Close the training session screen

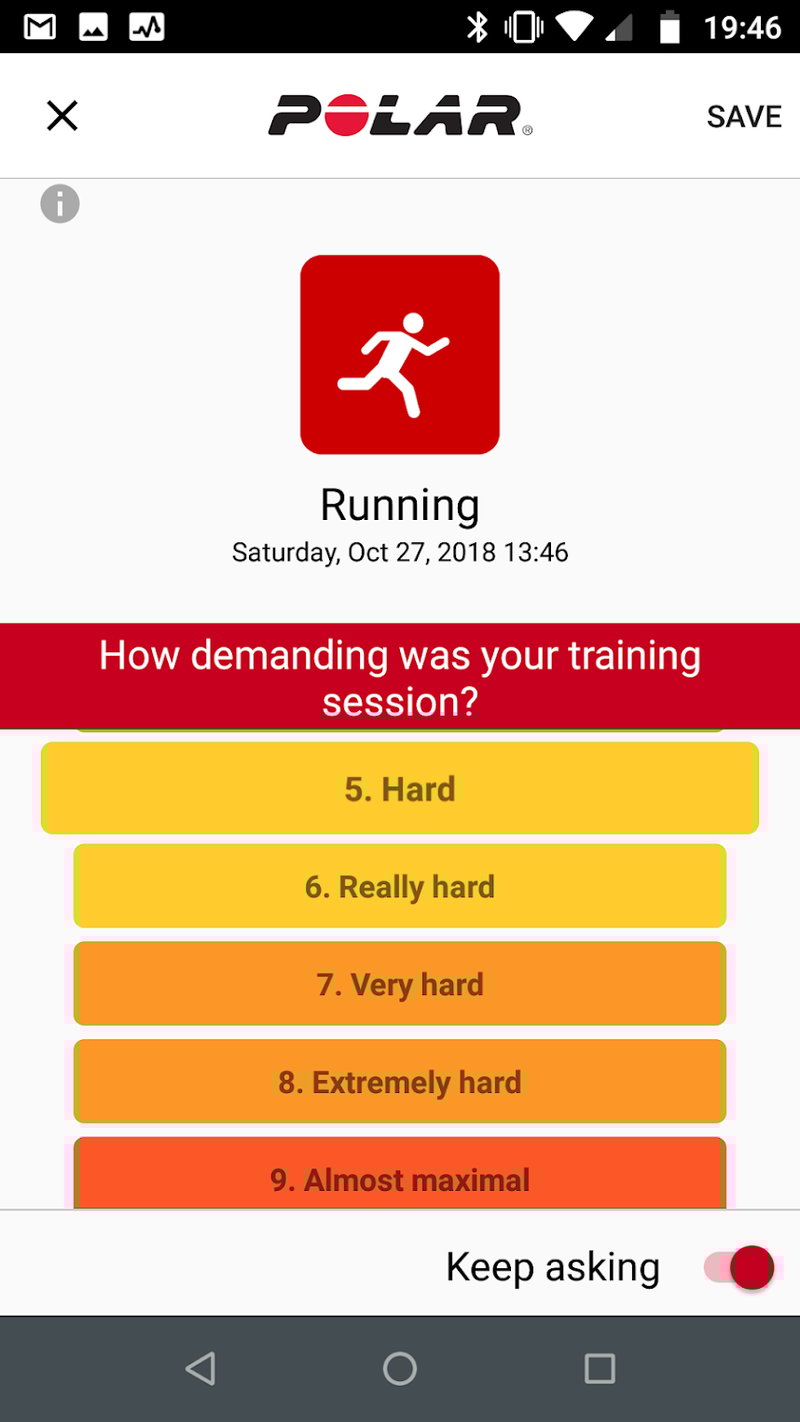click(x=62, y=116)
